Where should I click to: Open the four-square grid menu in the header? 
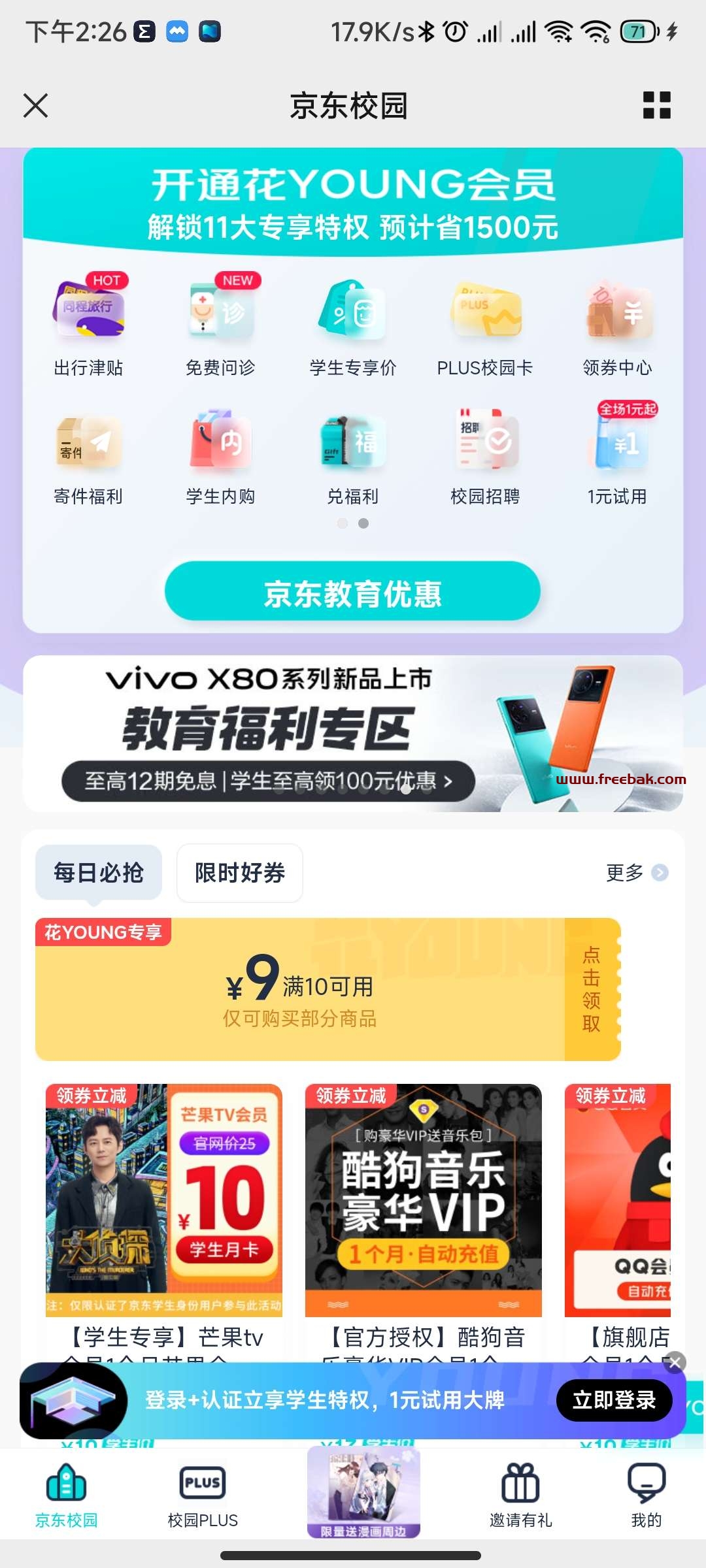pyautogui.click(x=656, y=105)
